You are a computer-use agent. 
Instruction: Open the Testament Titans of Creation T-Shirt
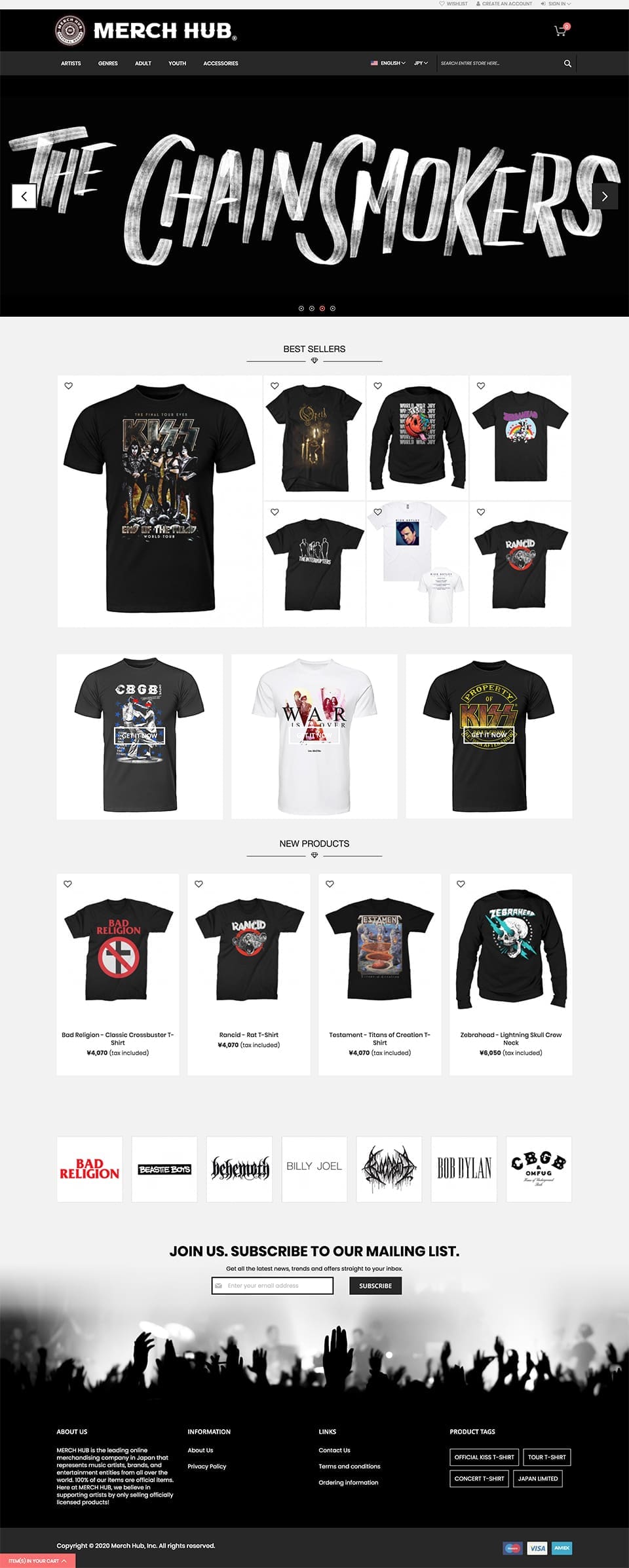379,1038
